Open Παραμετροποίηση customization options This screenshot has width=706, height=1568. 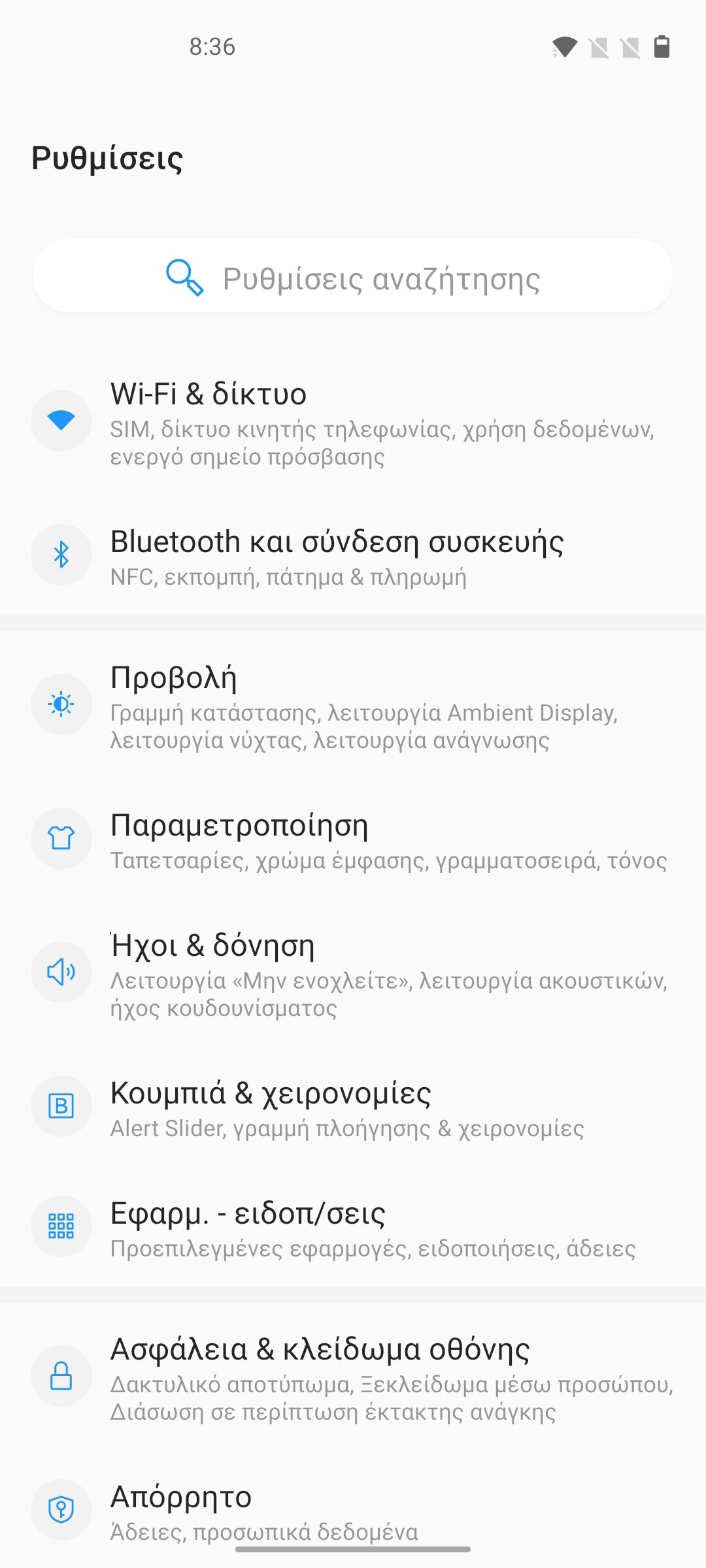[353, 838]
